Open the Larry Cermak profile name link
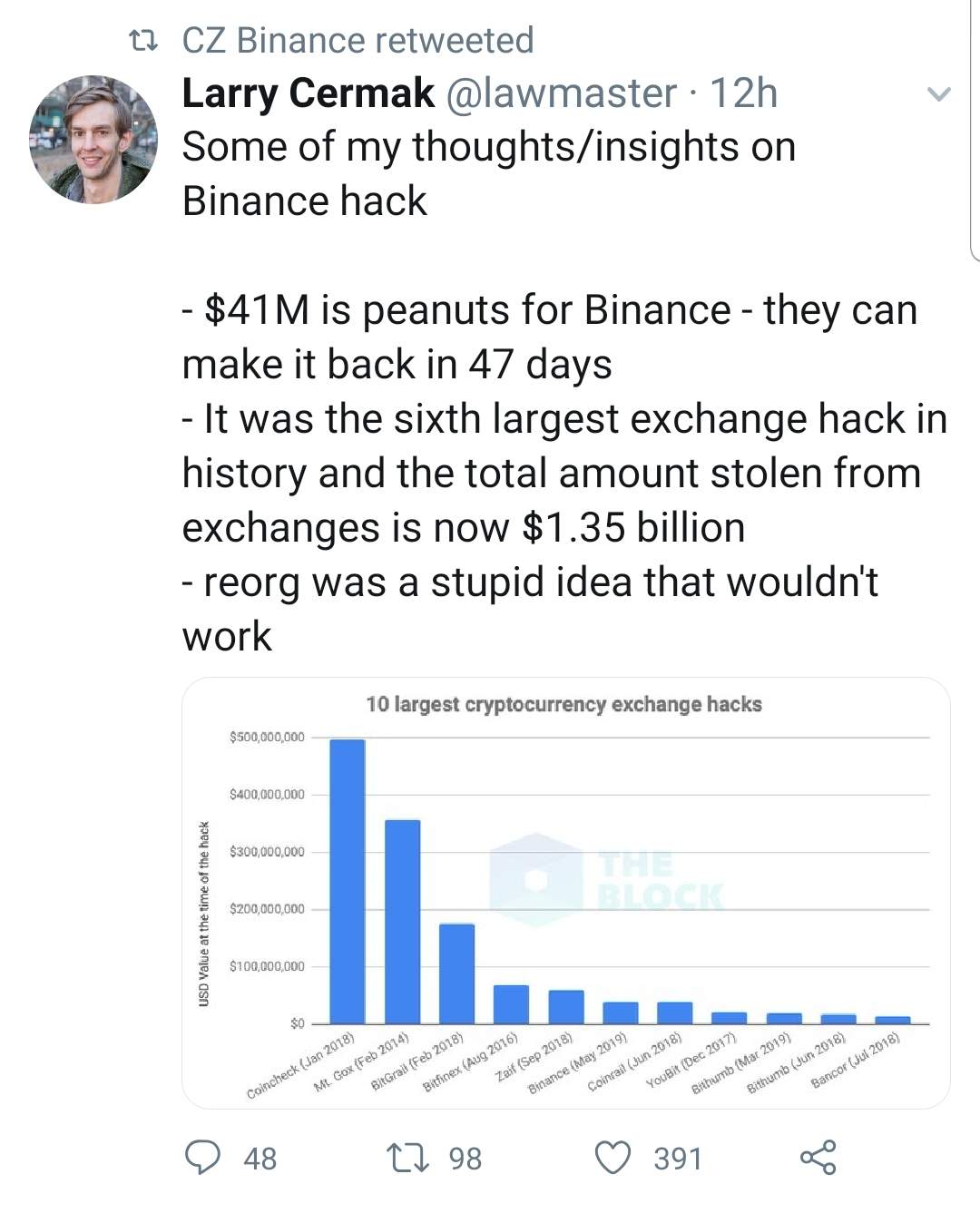 309,93
